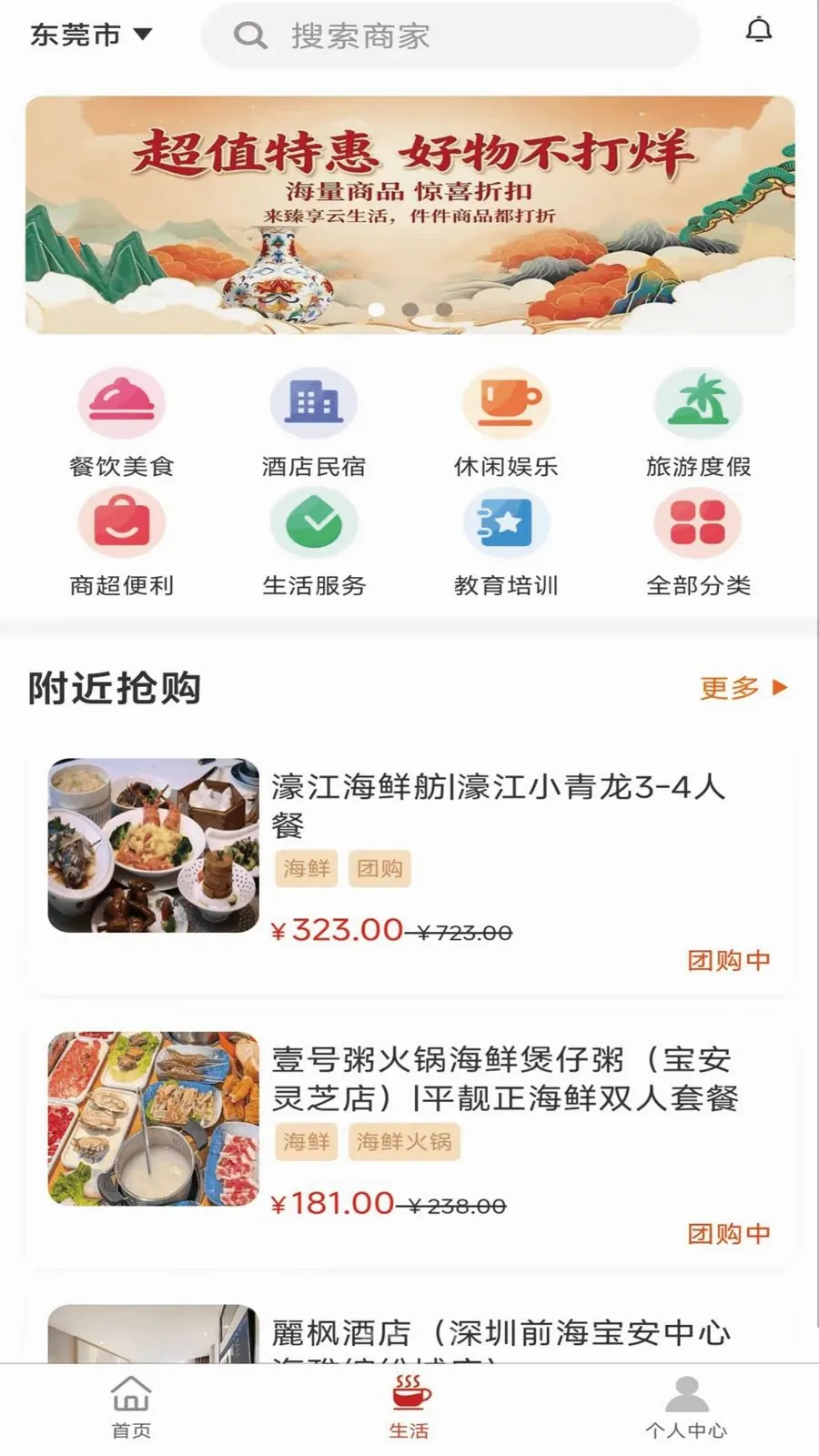Tap the 搜索商家 search box
Viewport: 819px width, 1456px height.
pos(450,35)
